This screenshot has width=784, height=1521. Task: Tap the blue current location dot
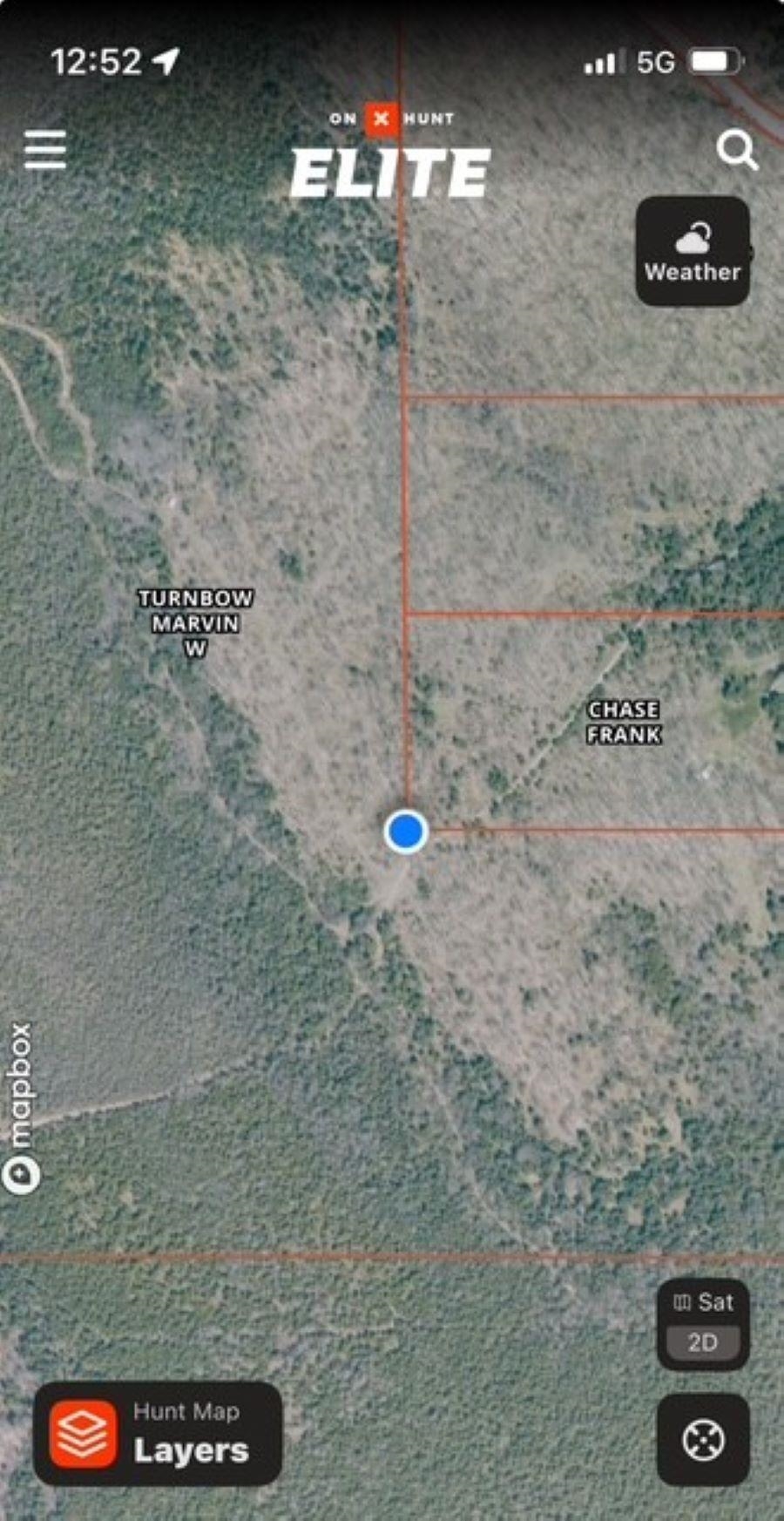point(406,831)
